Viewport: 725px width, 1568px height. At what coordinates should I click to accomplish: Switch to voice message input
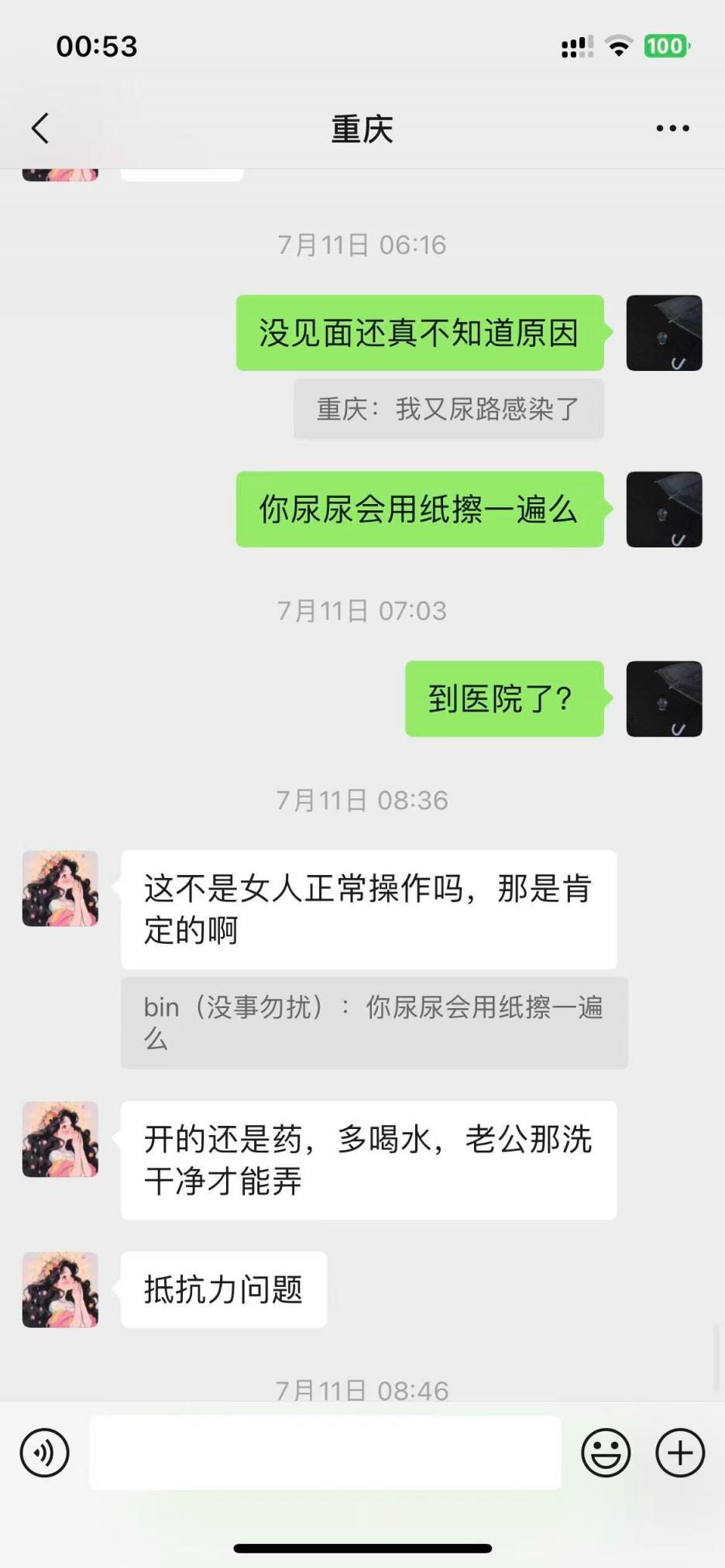tap(45, 1453)
